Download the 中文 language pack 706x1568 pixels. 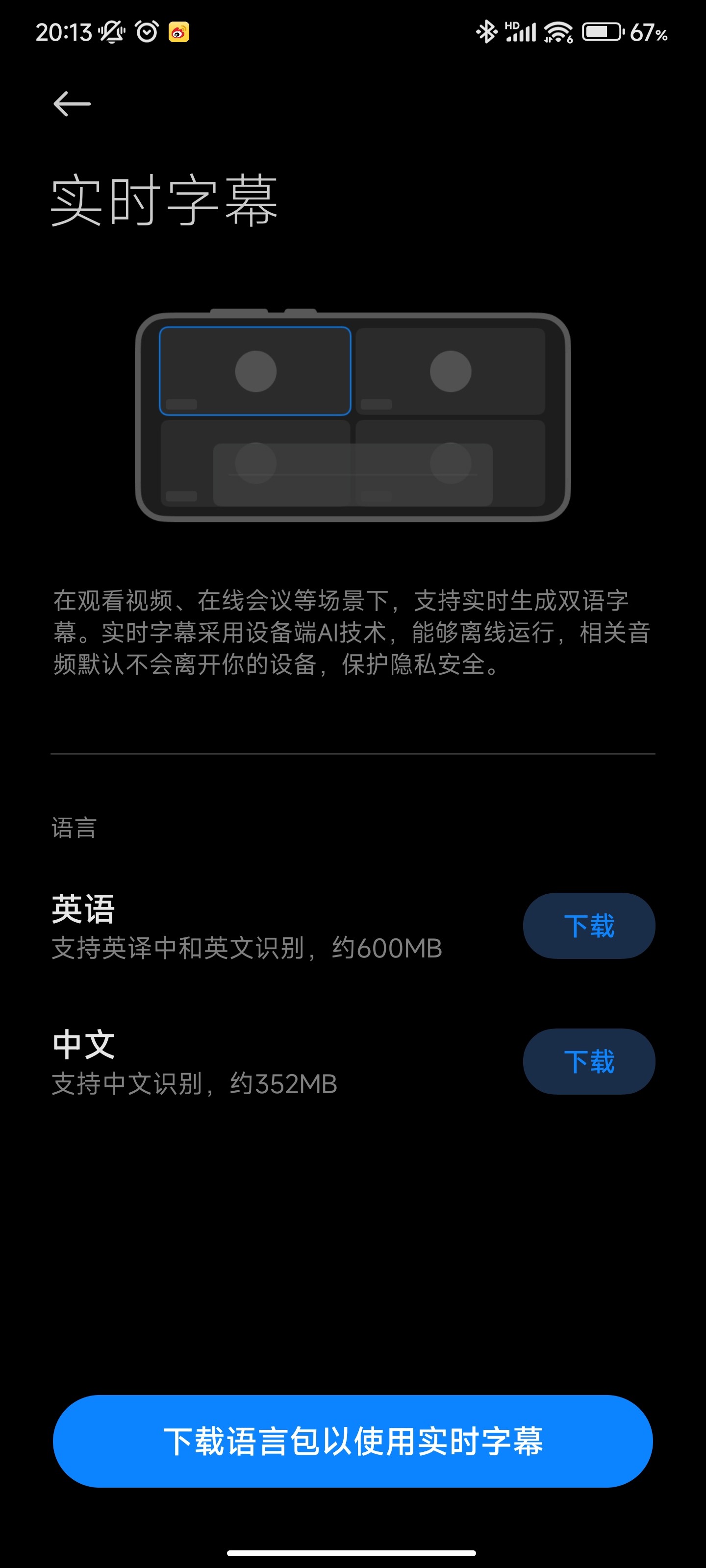coord(588,1061)
